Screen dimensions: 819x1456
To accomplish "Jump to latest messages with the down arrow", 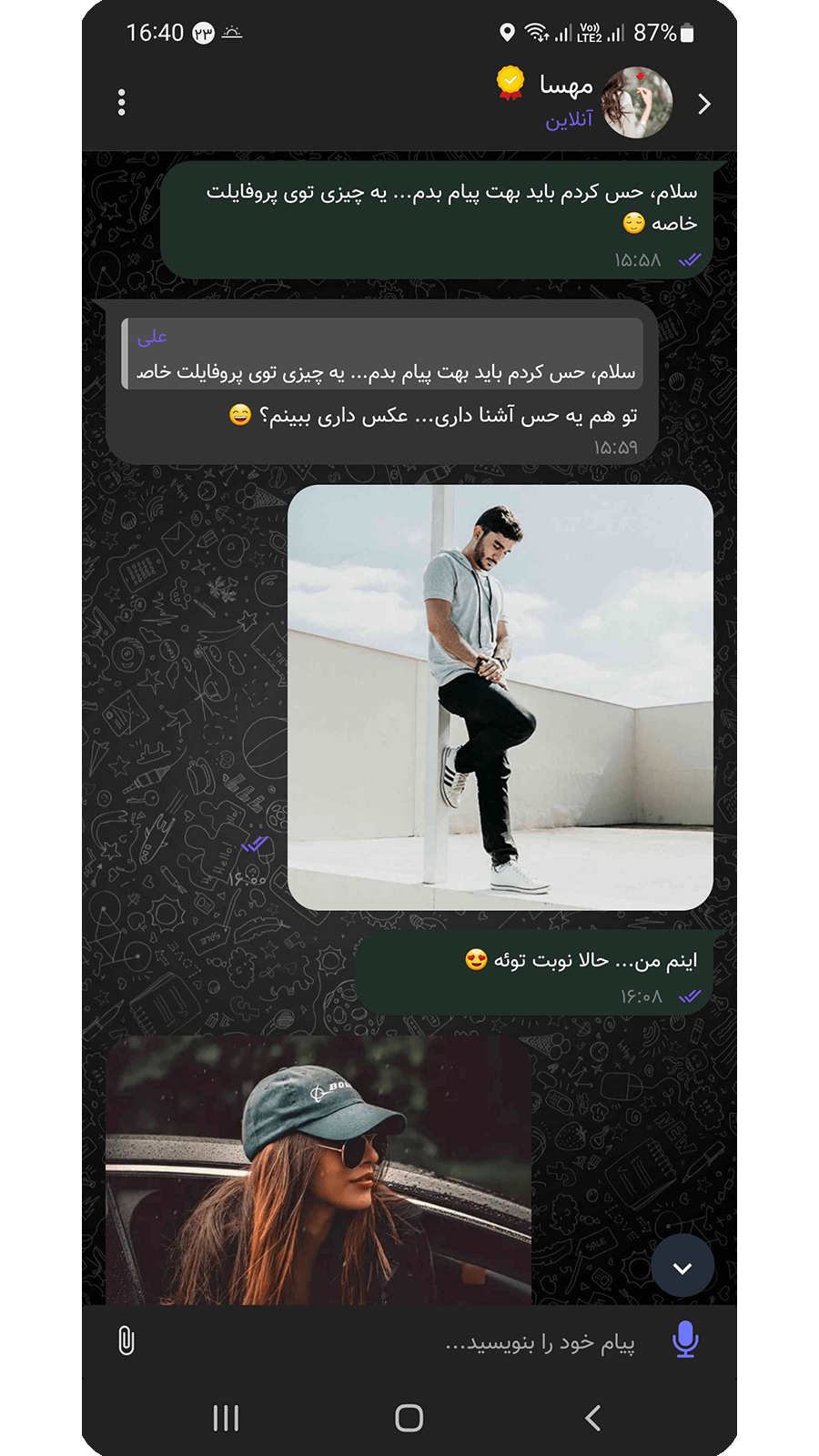I will click(682, 1267).
